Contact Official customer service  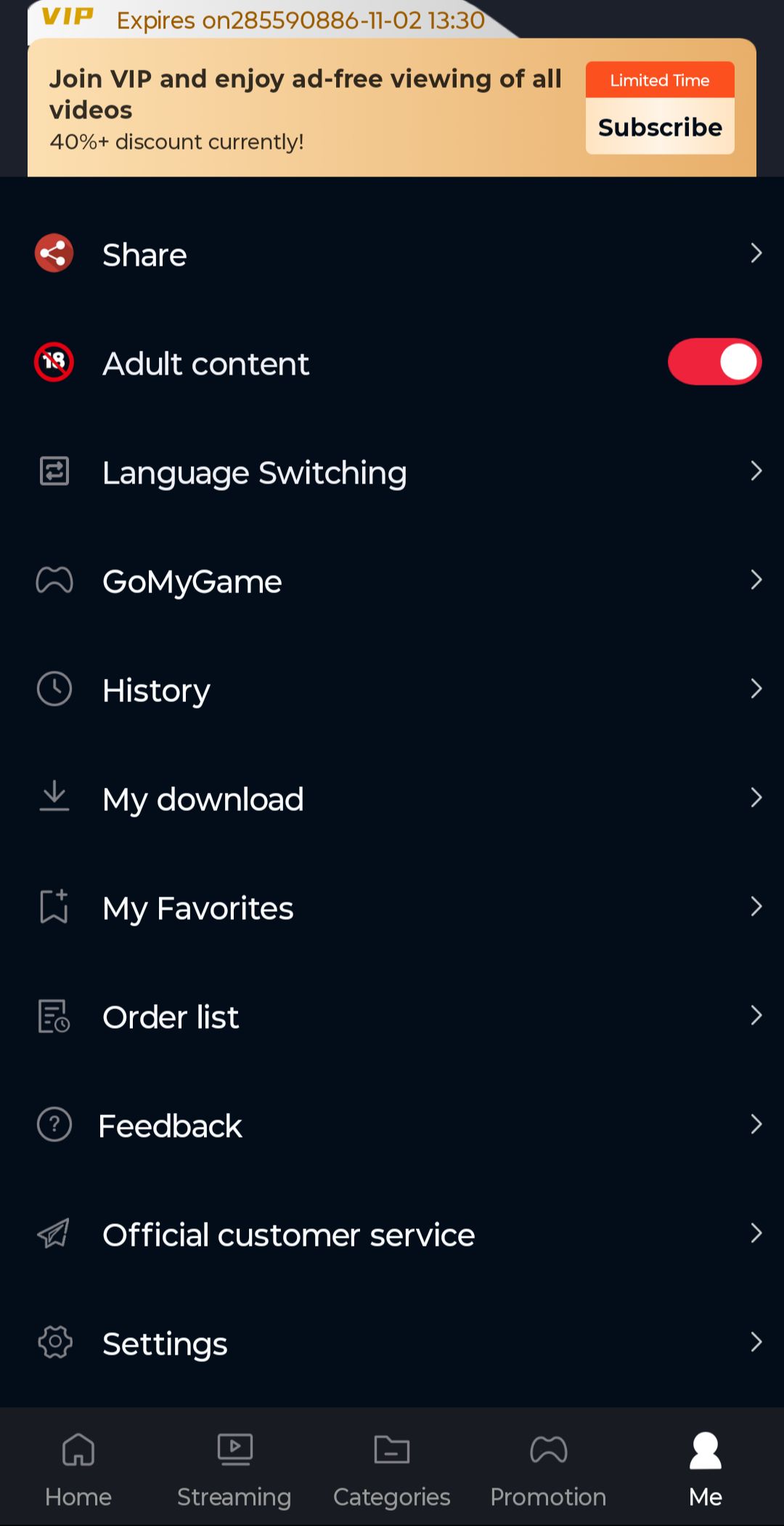coord(392,1234)
